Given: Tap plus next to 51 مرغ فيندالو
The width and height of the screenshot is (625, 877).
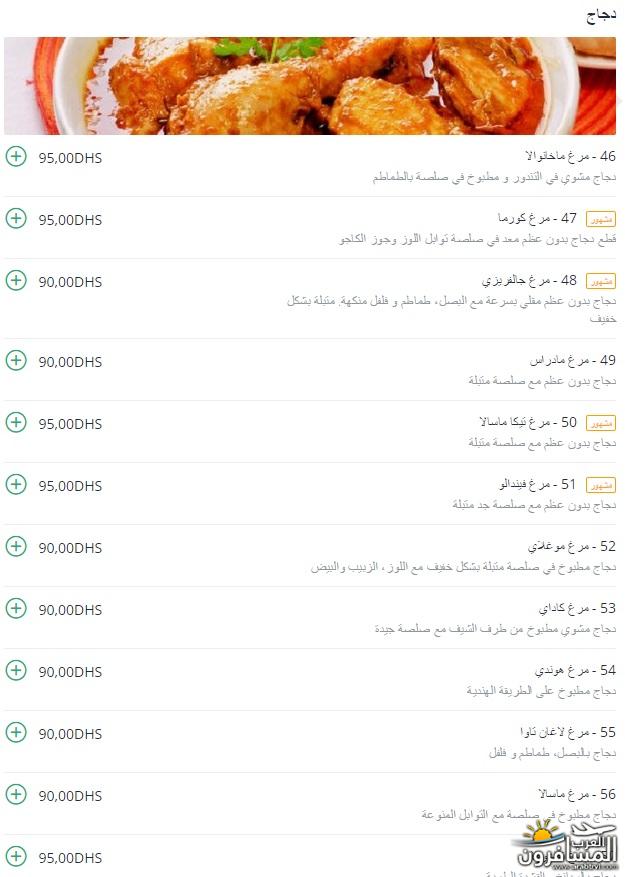Looking at the screenshot, I should [16, 484].
